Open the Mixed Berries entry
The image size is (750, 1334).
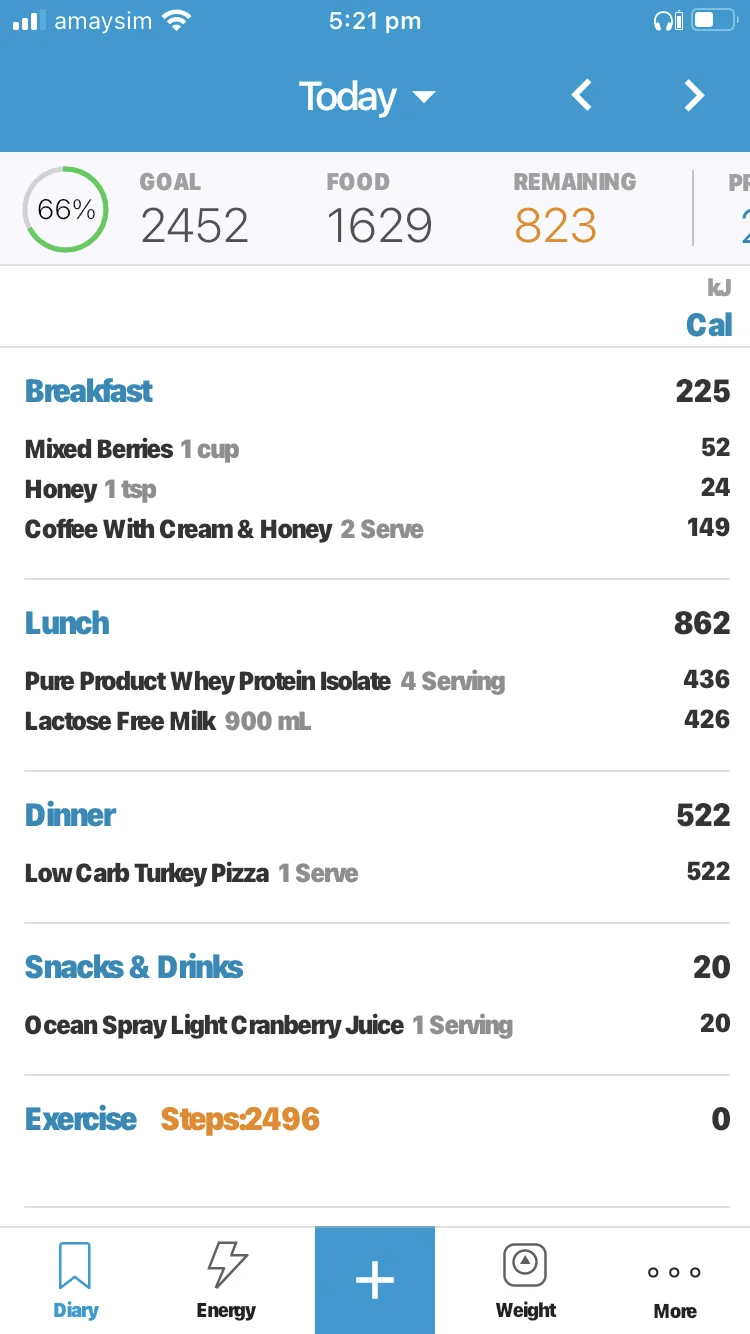click(x=132, y=449)
